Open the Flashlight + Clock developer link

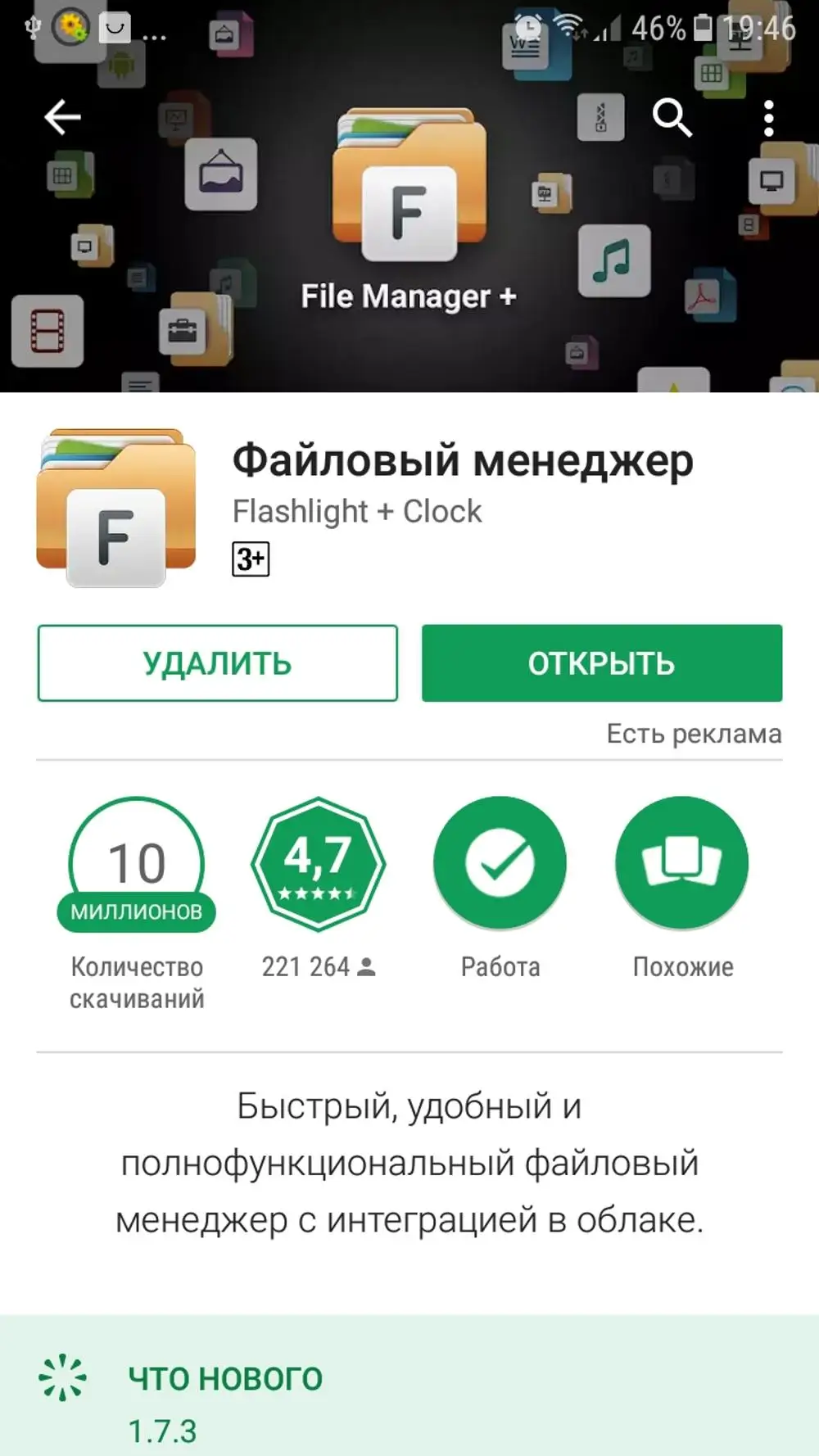(x=357, y=512)
